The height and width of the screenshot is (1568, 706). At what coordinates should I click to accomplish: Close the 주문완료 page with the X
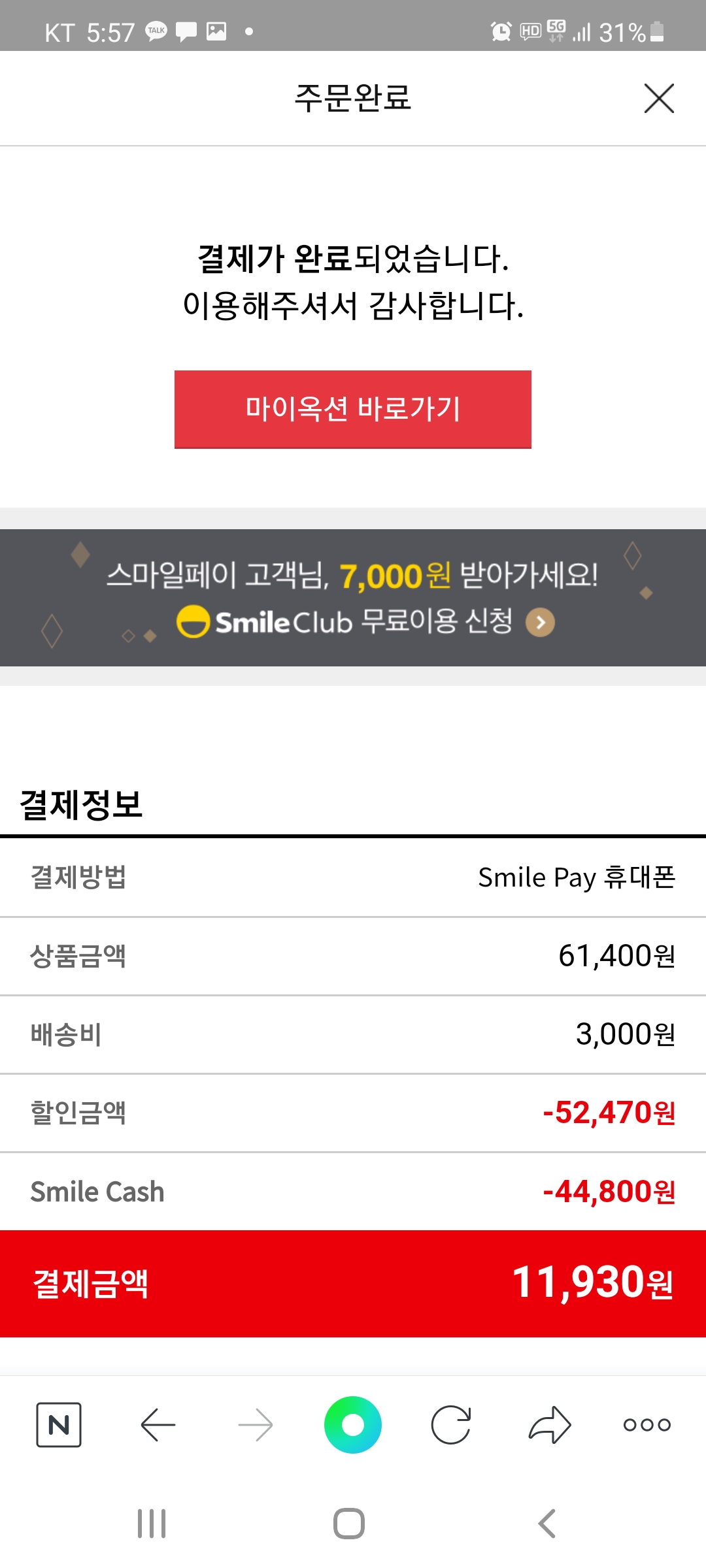pos(659,99)
